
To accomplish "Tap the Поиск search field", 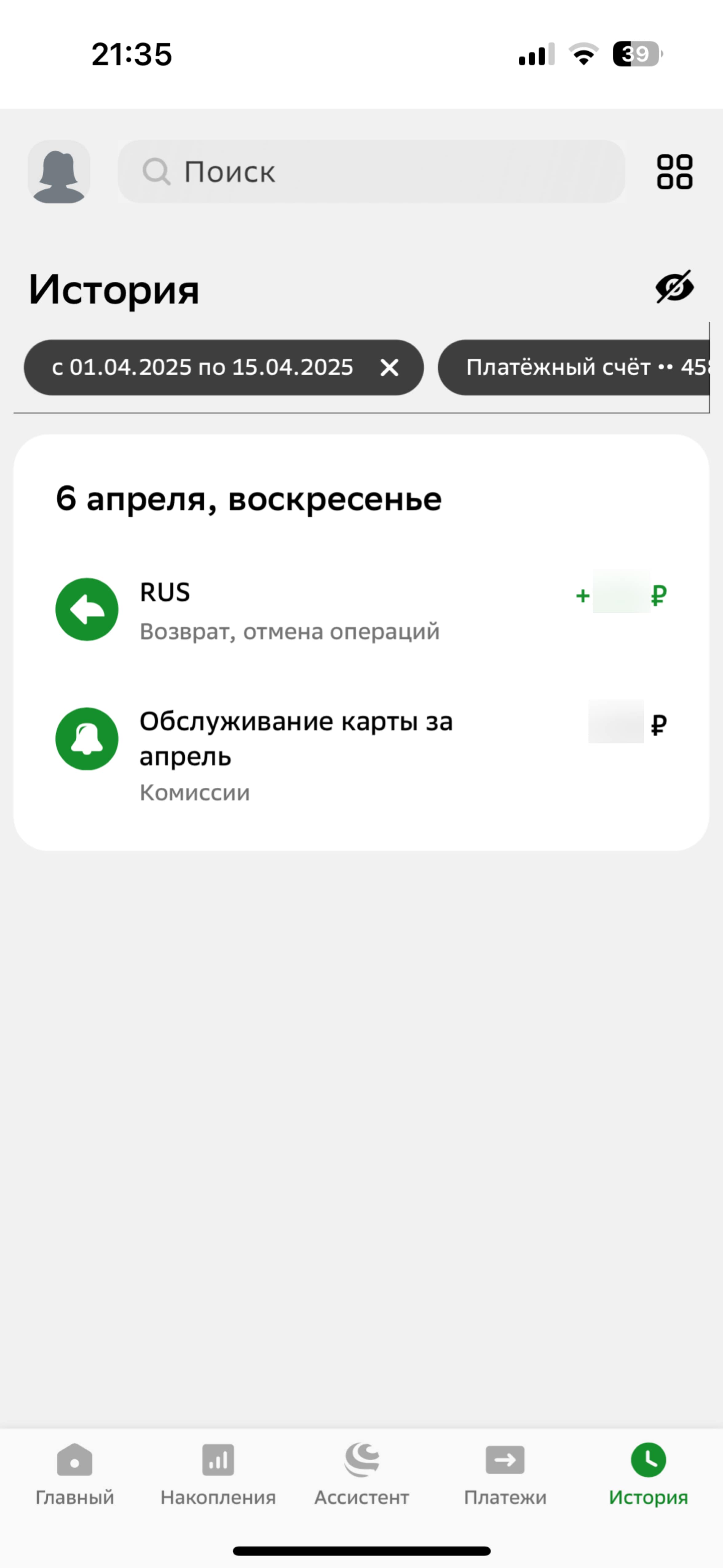I will tap(371, 172).
